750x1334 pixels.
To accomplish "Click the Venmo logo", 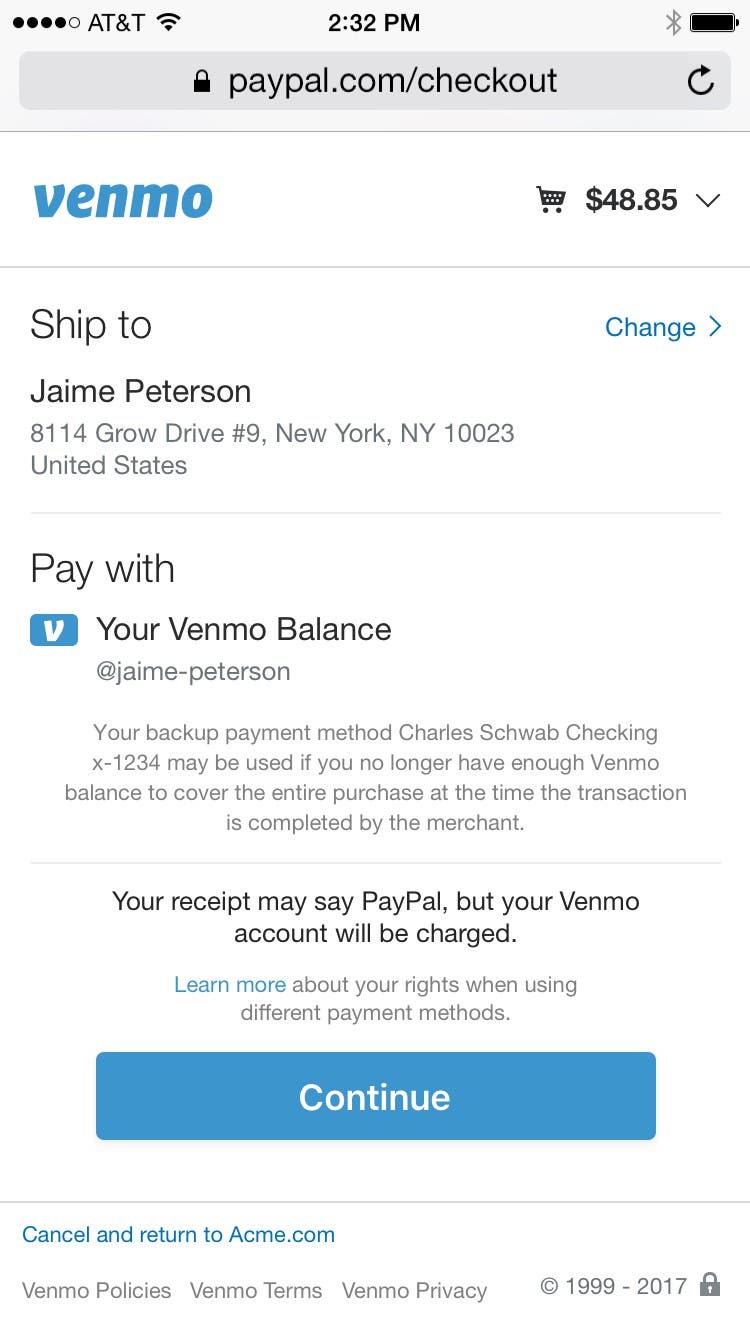I will [x=122, y=199].
